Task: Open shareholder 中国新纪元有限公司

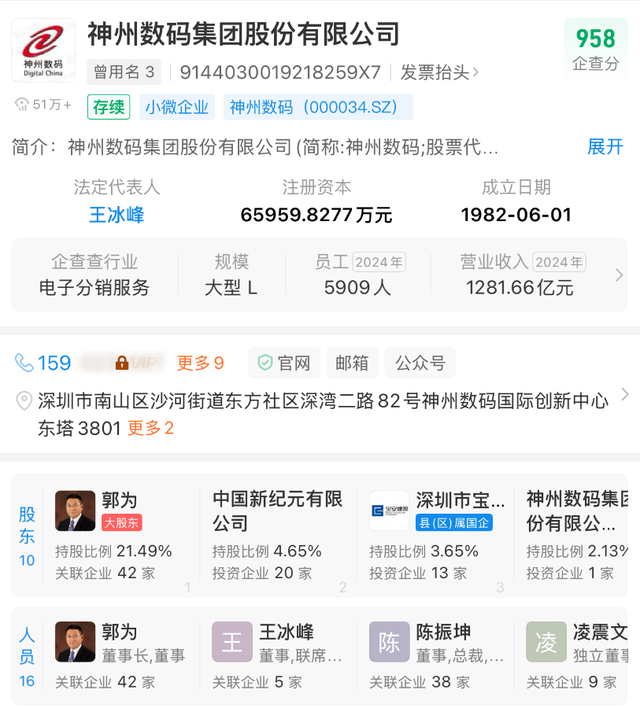Action: (277, 535)
